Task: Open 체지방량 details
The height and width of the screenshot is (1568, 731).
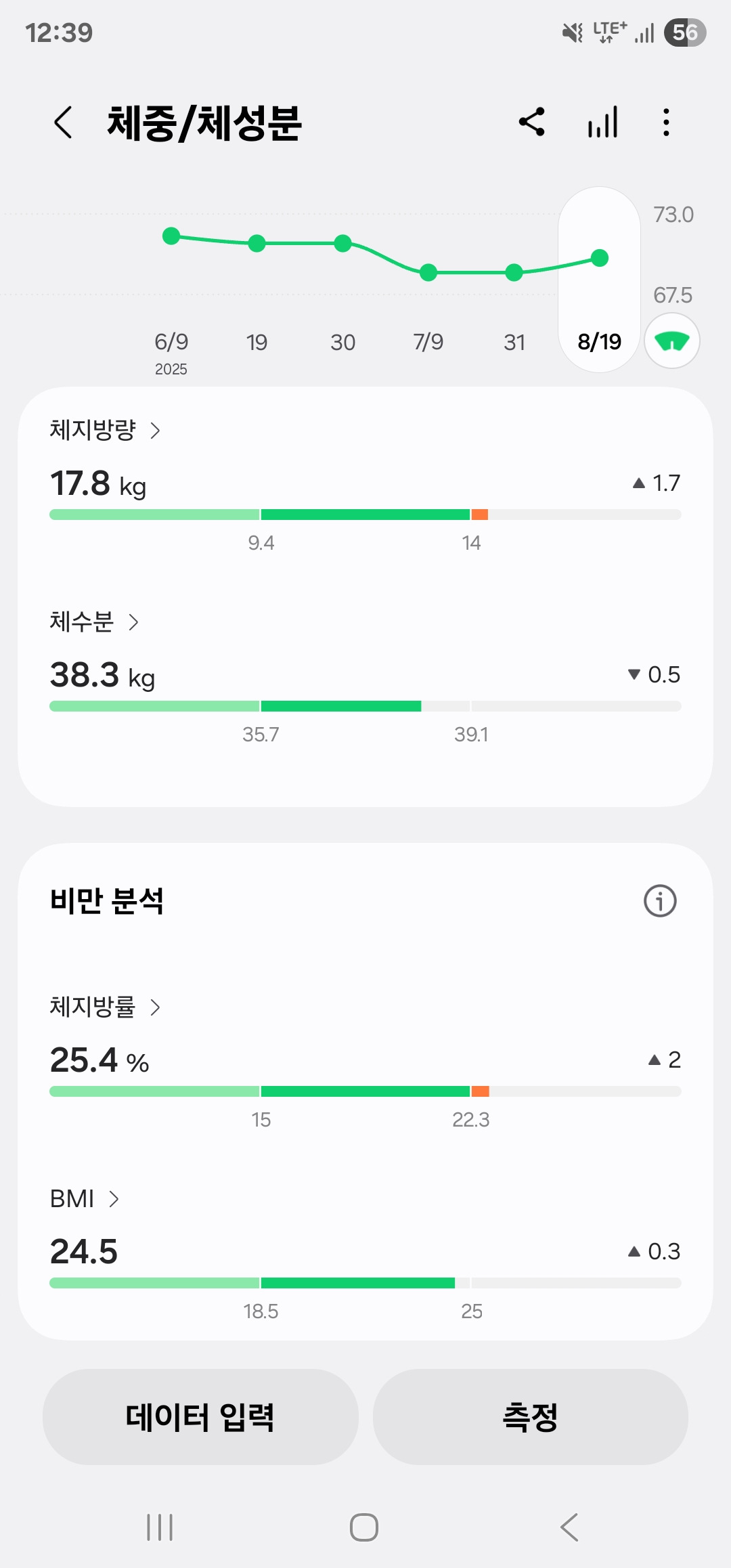Action: (x=105, y=430)
